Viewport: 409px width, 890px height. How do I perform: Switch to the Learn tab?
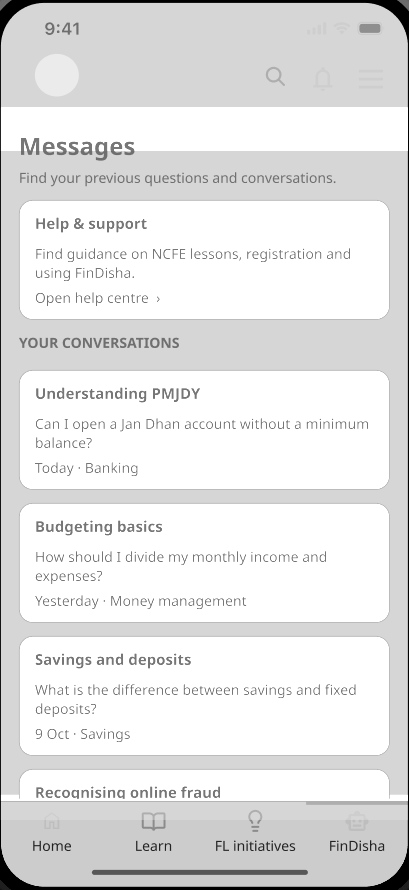(x=153, y=833)
